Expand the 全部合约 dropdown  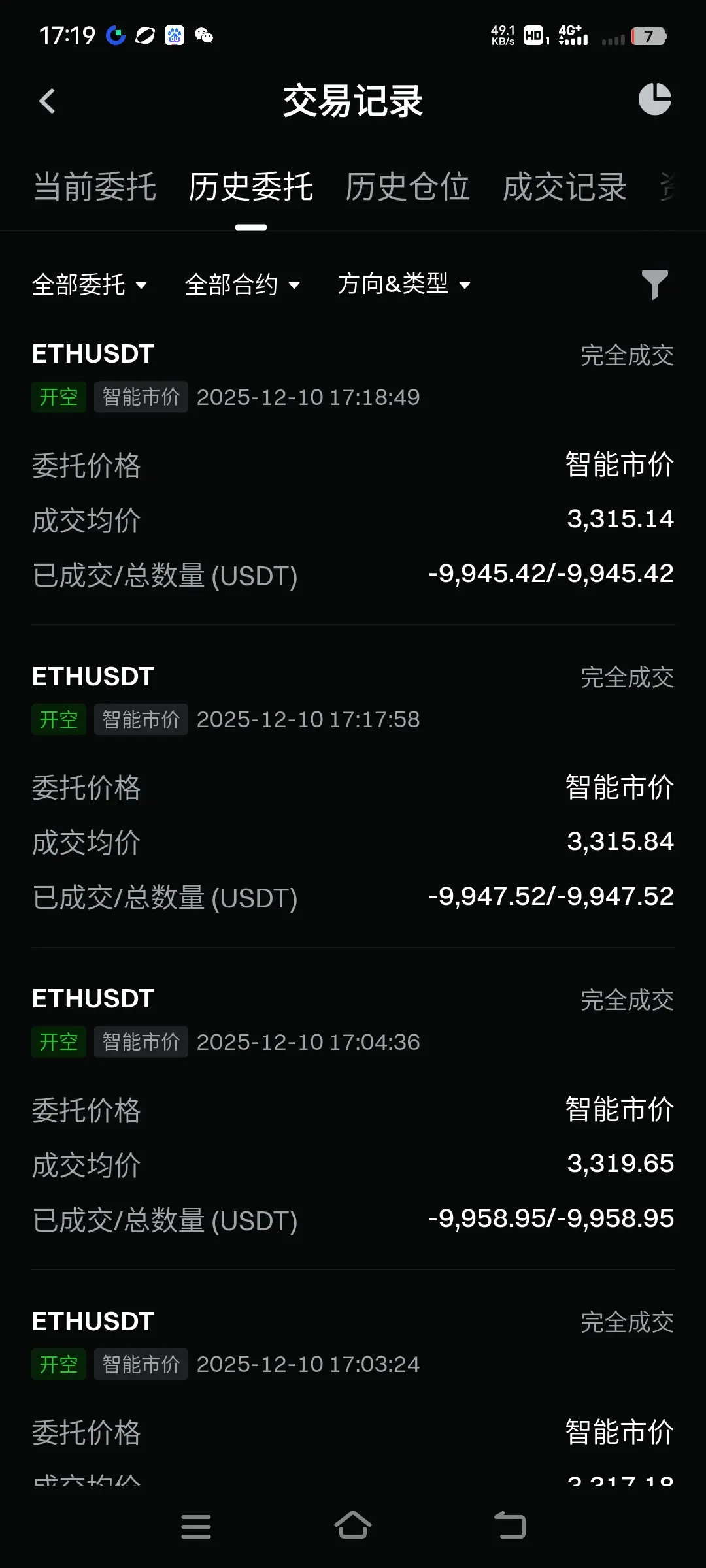tap(242, 285)
